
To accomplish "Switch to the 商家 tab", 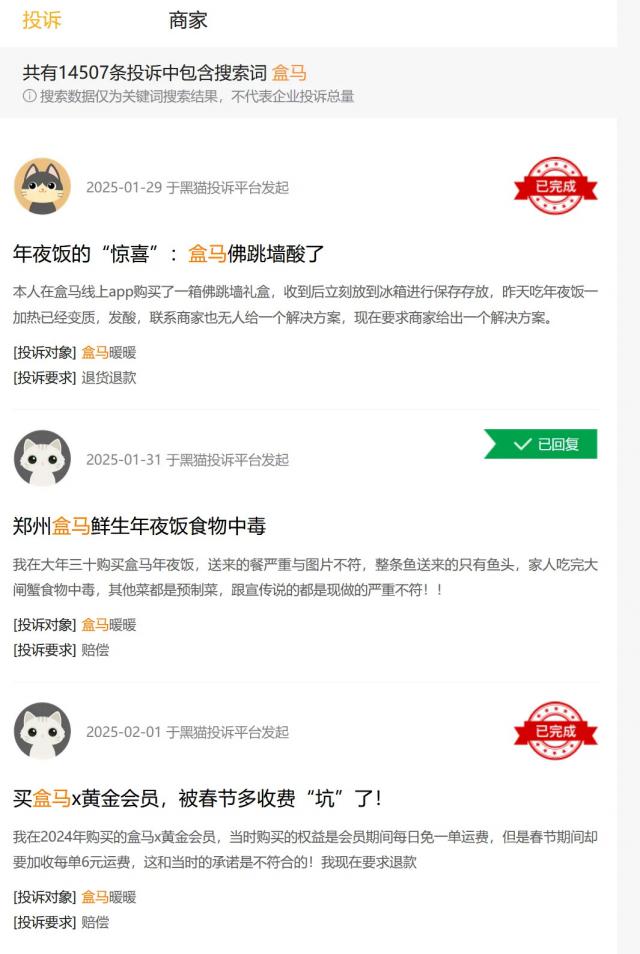I will point(188,20).
